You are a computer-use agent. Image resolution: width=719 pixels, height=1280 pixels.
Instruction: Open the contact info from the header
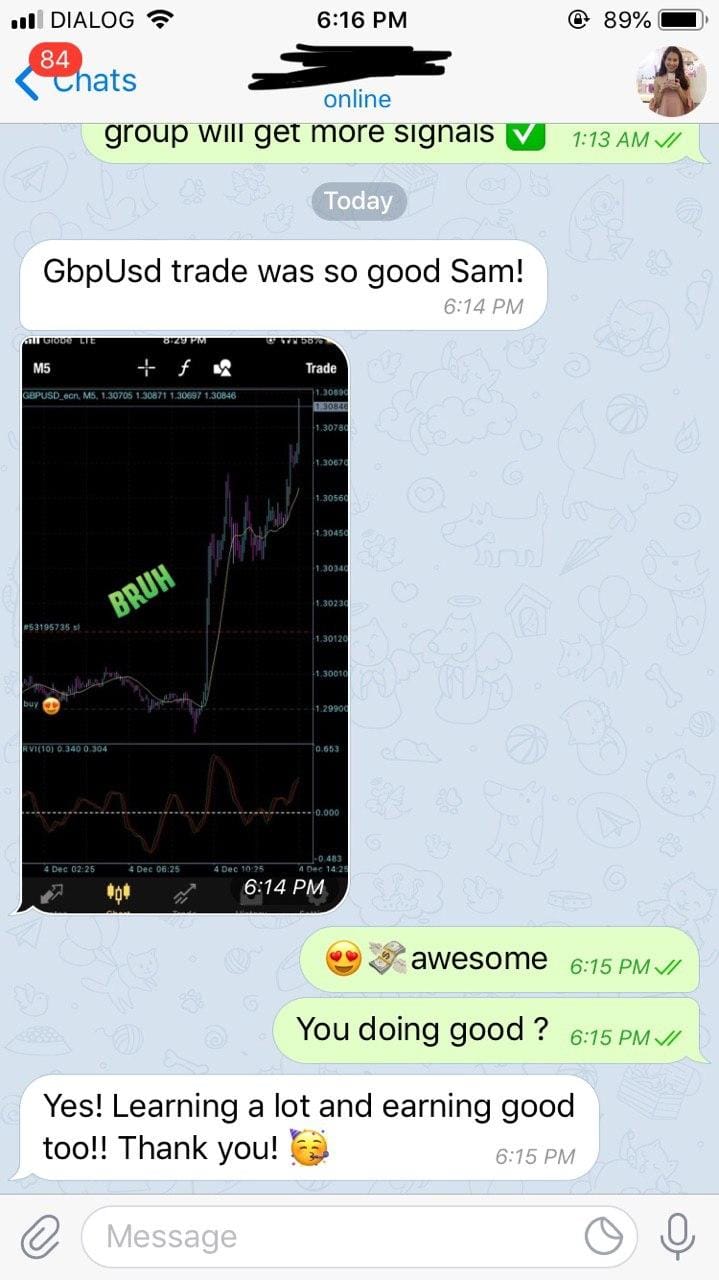click(x=357, y=80)
